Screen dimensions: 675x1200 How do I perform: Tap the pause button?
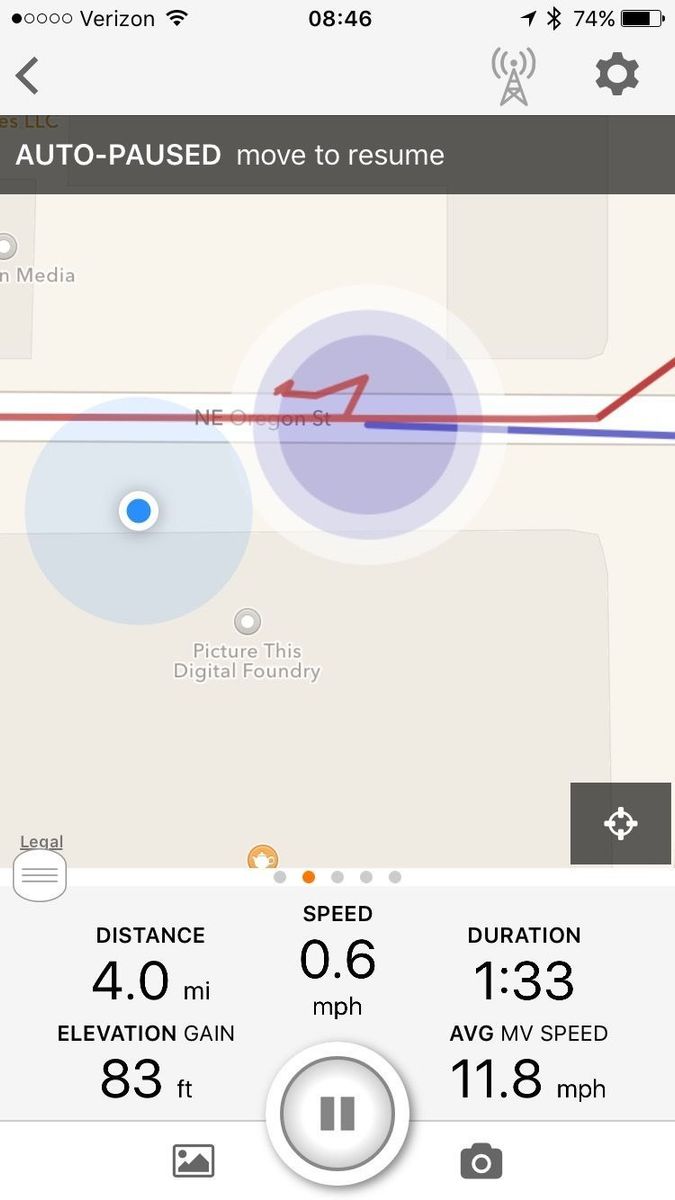pyautogui.click(x=337, y=1113)
